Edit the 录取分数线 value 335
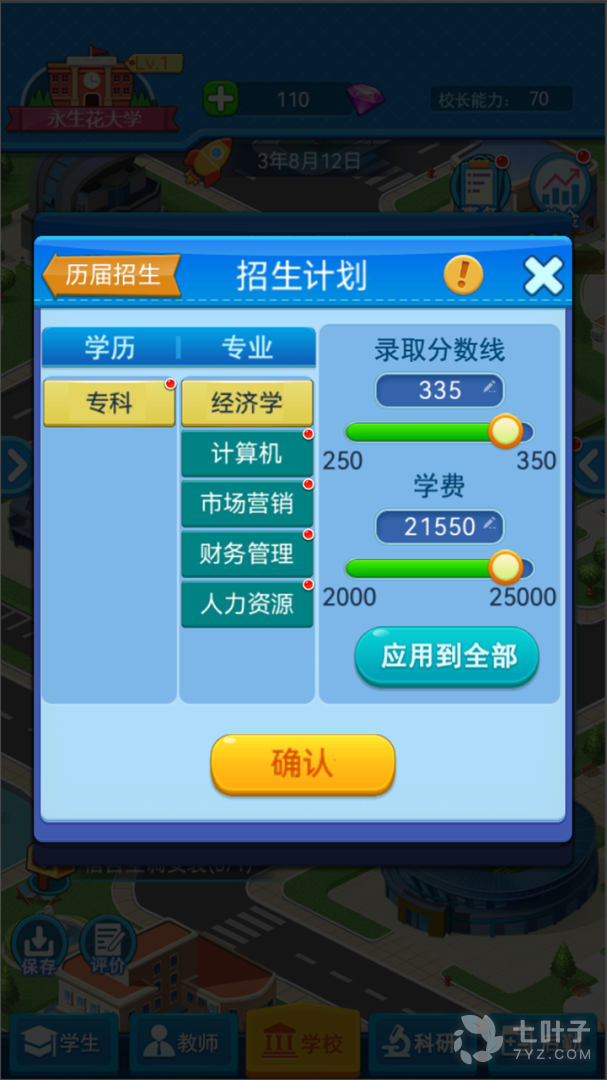Viewport: 607px width, 1080px height. pos(439,390)
